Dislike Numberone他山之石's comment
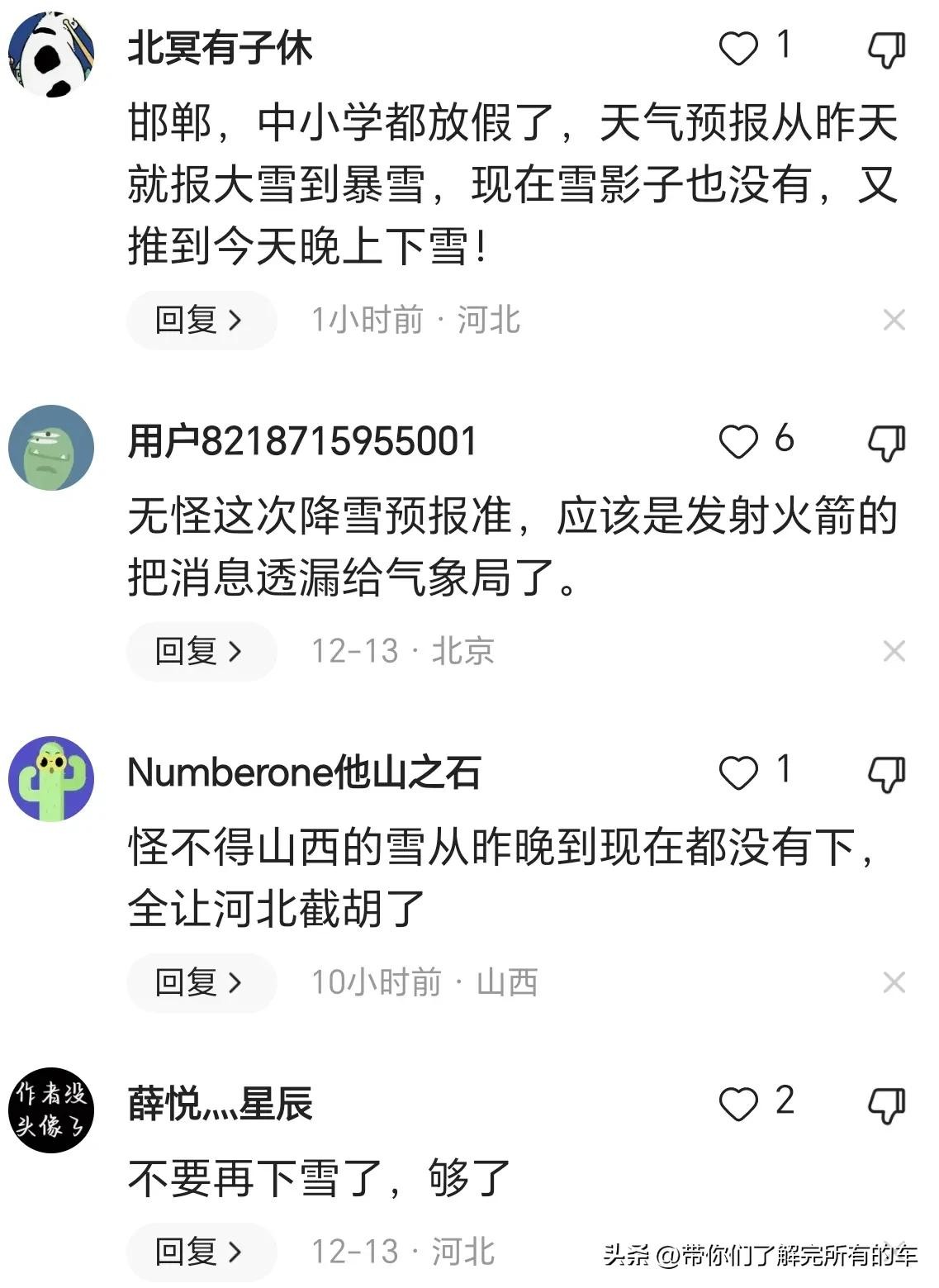This screenshot has width=939, height=1288. pyautogui.click(x=886, y=775)
